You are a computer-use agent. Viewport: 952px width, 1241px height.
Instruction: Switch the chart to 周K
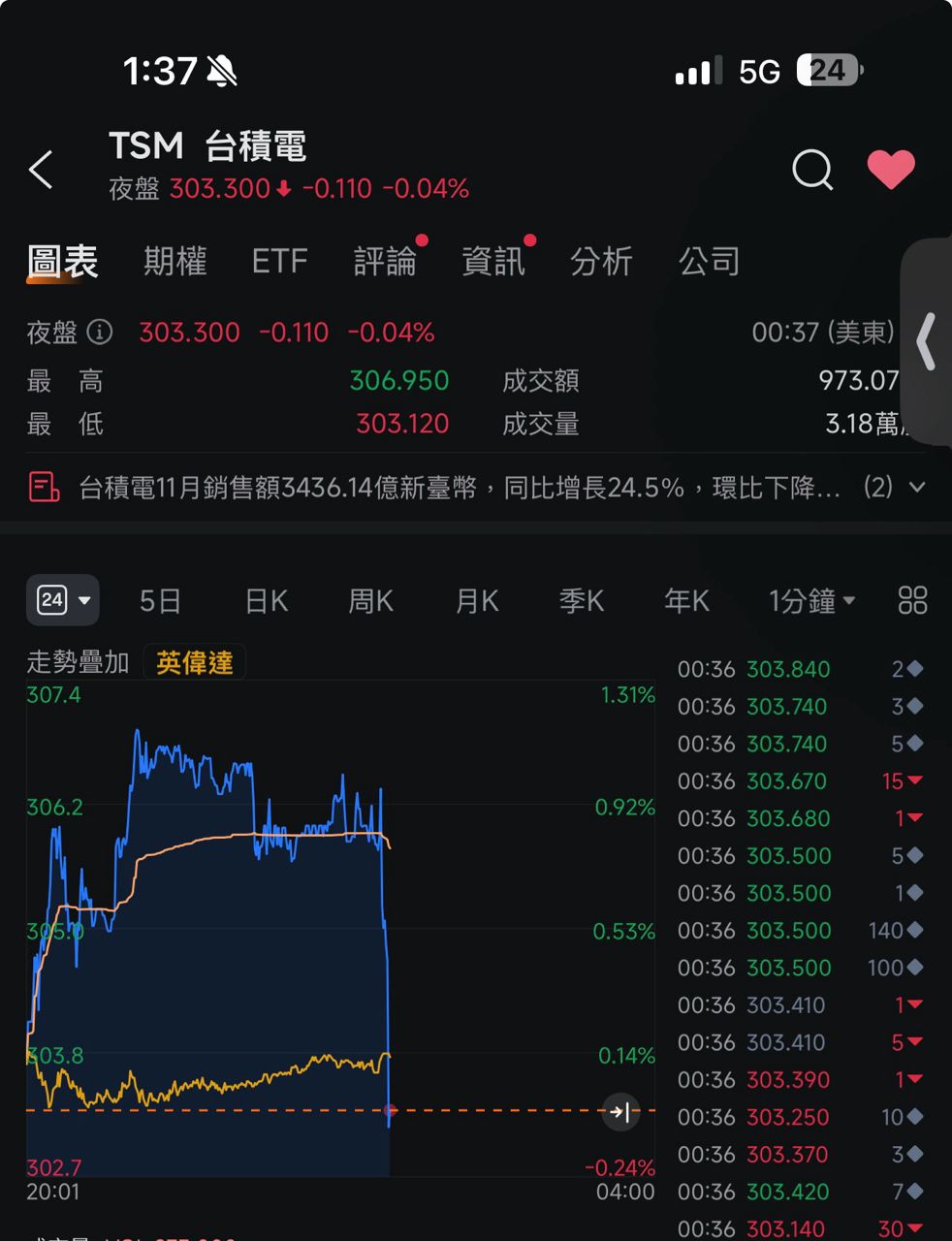370,601
